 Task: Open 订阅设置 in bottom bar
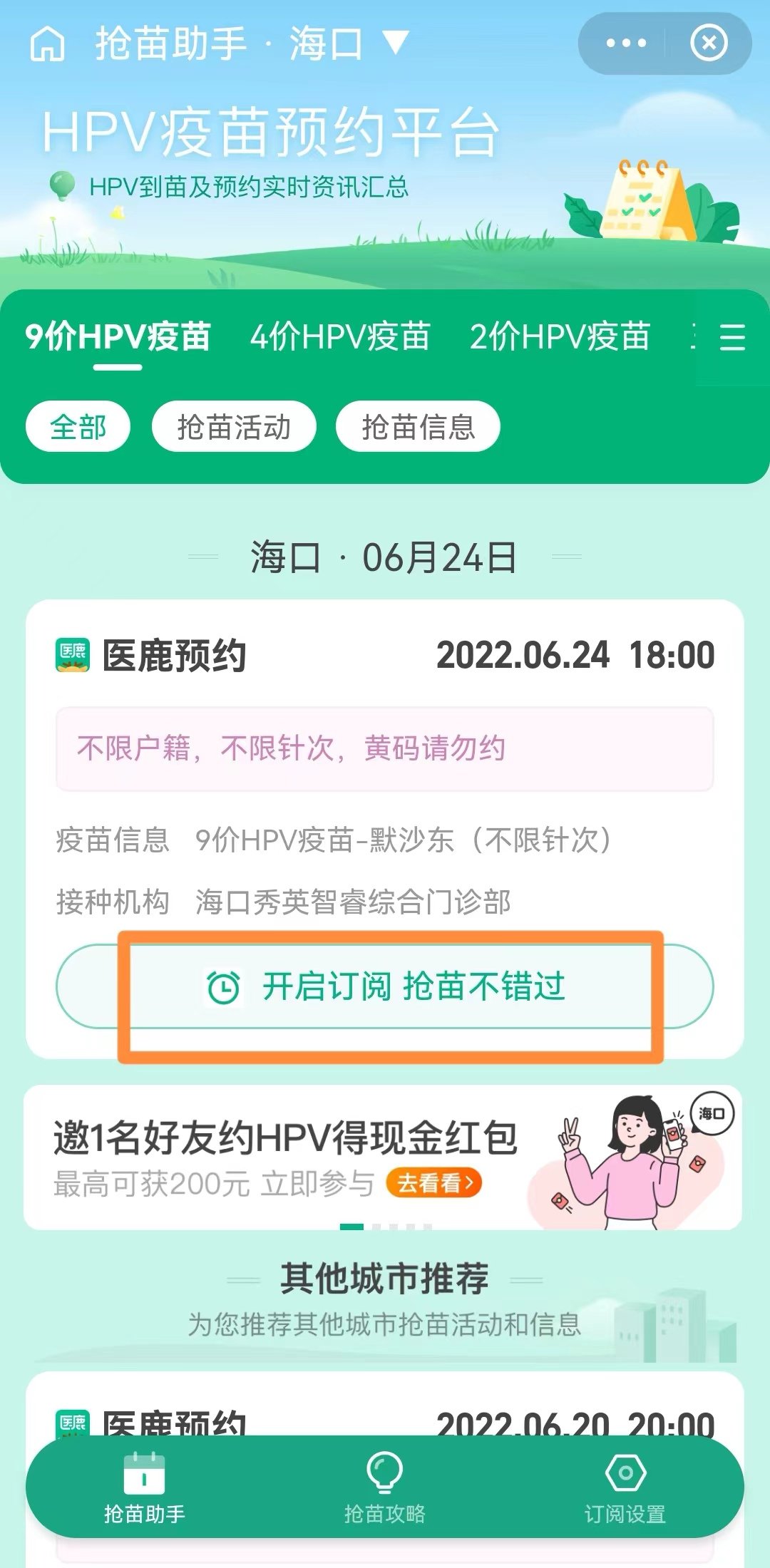(625, 1487)
